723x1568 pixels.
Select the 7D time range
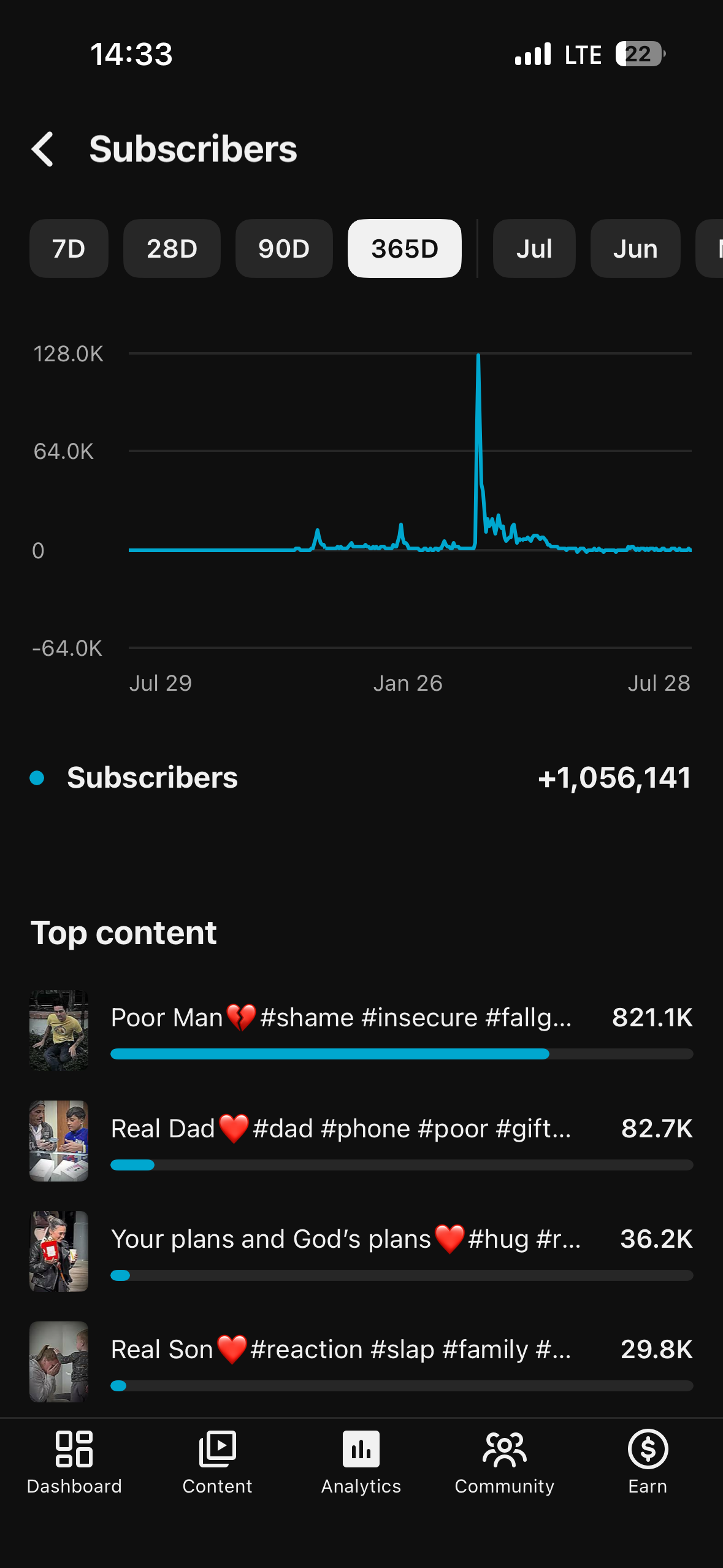click(x=69, y=248)
